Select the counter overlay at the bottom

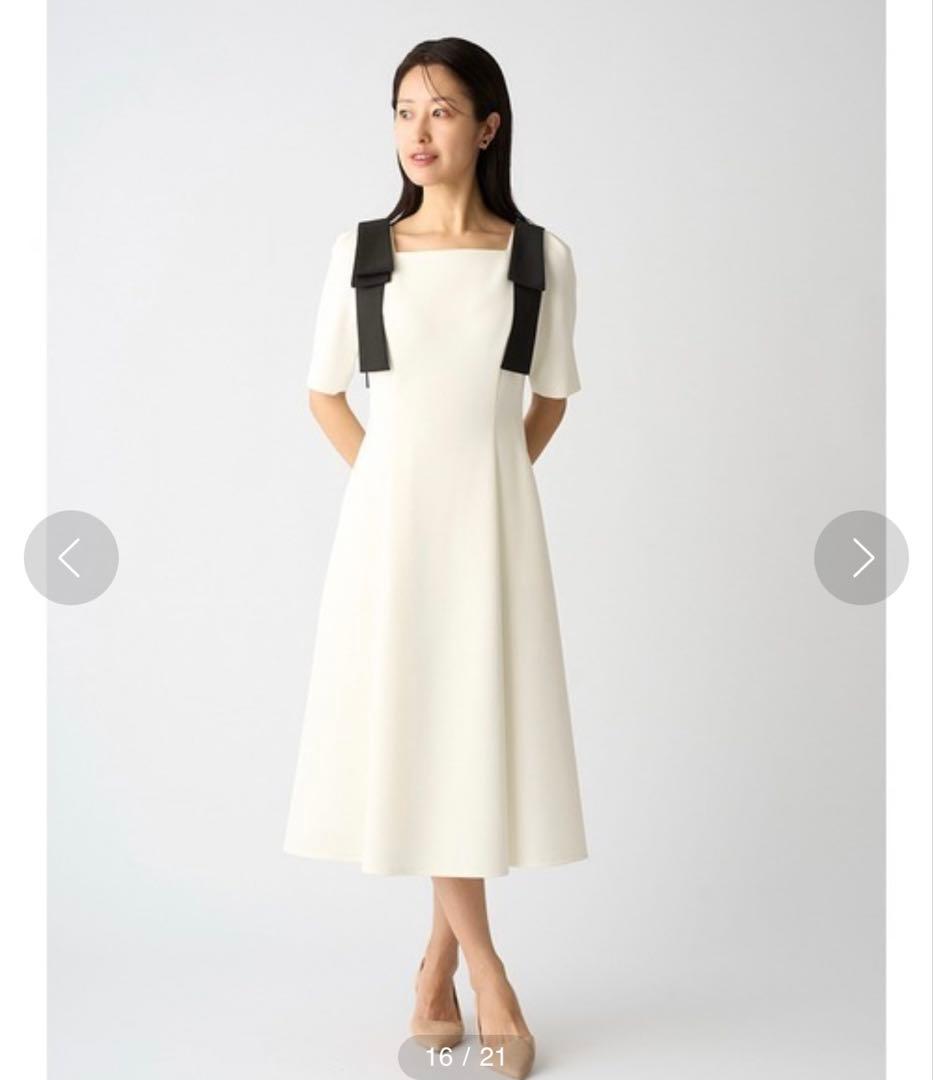click(x=466, y=1059)
